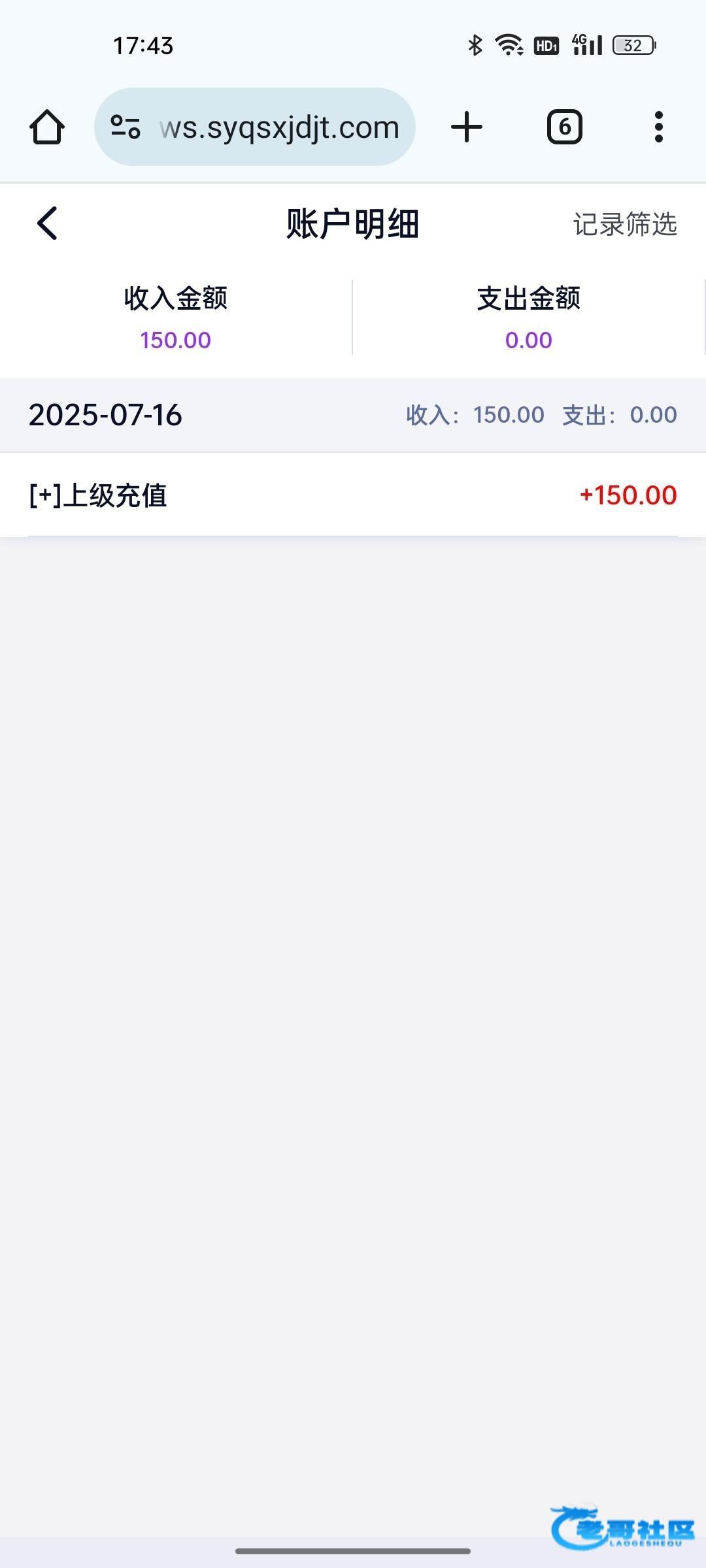The image size is (706, 1568).
Task: Open a new browser tab
Action: (467, 127)
